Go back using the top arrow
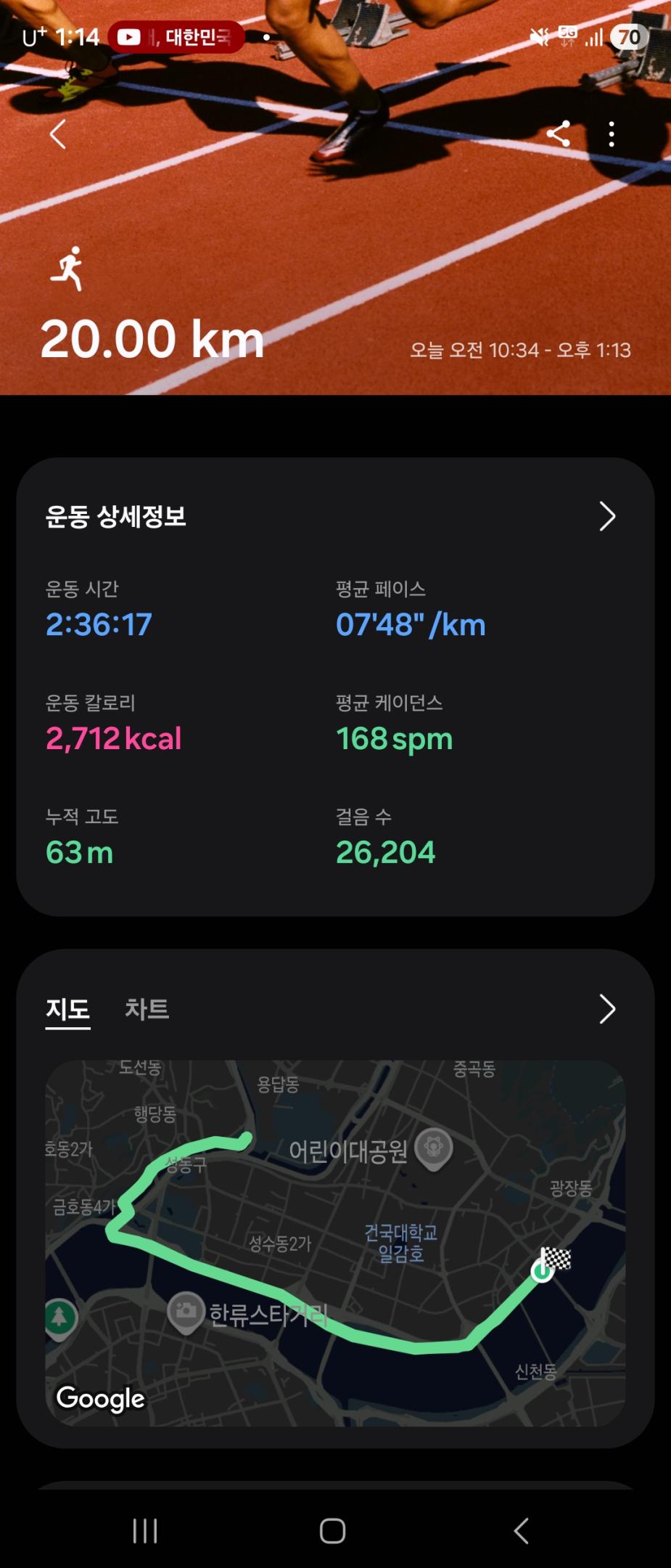671x1568 pixels. (58, 134)
